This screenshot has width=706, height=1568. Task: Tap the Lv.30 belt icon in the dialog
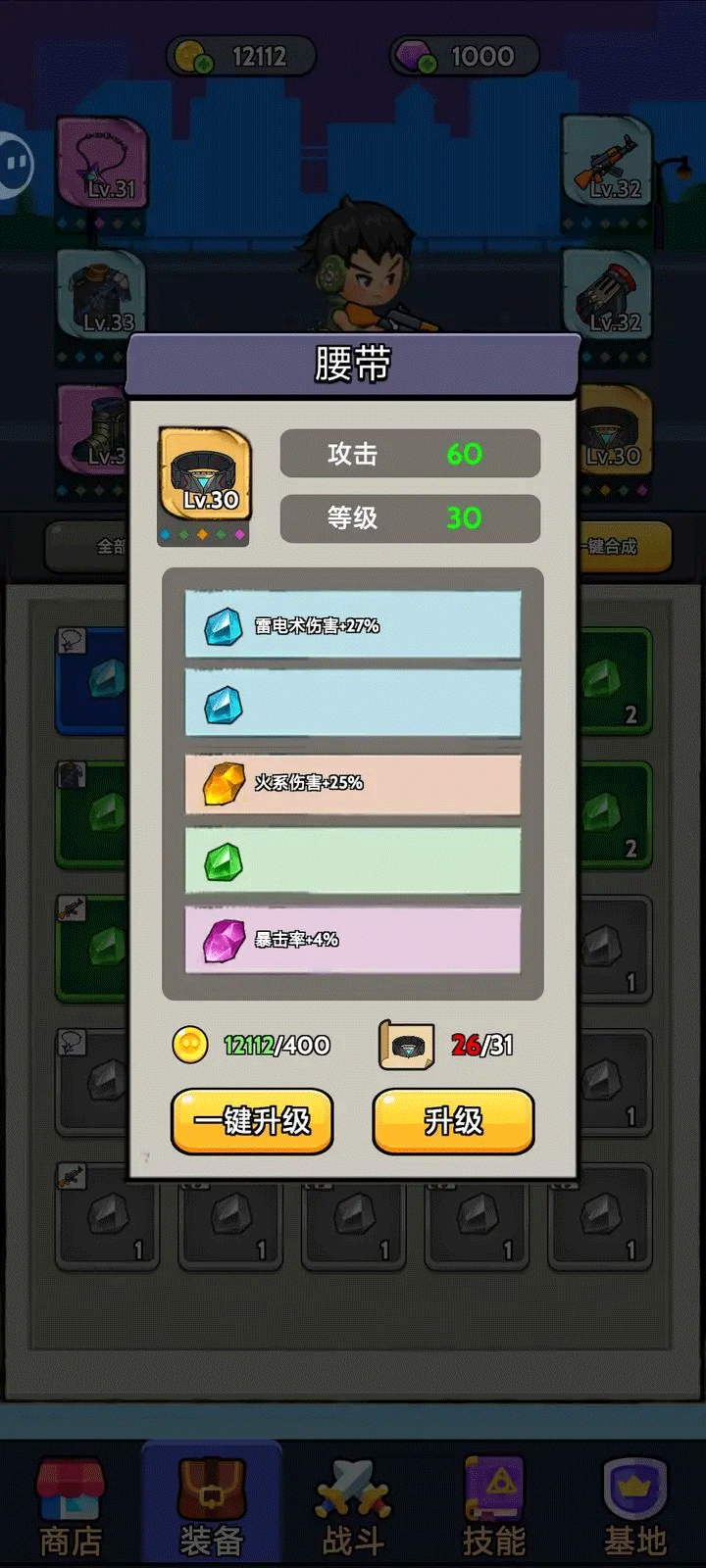(205, 476)
